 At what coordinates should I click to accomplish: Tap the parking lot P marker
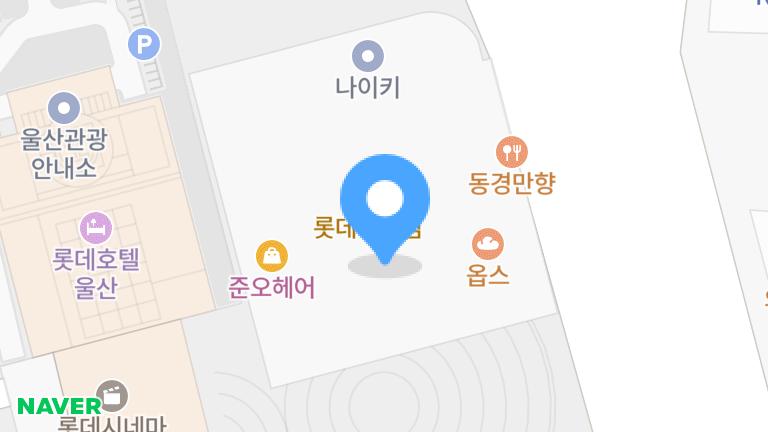coord(145,43)
